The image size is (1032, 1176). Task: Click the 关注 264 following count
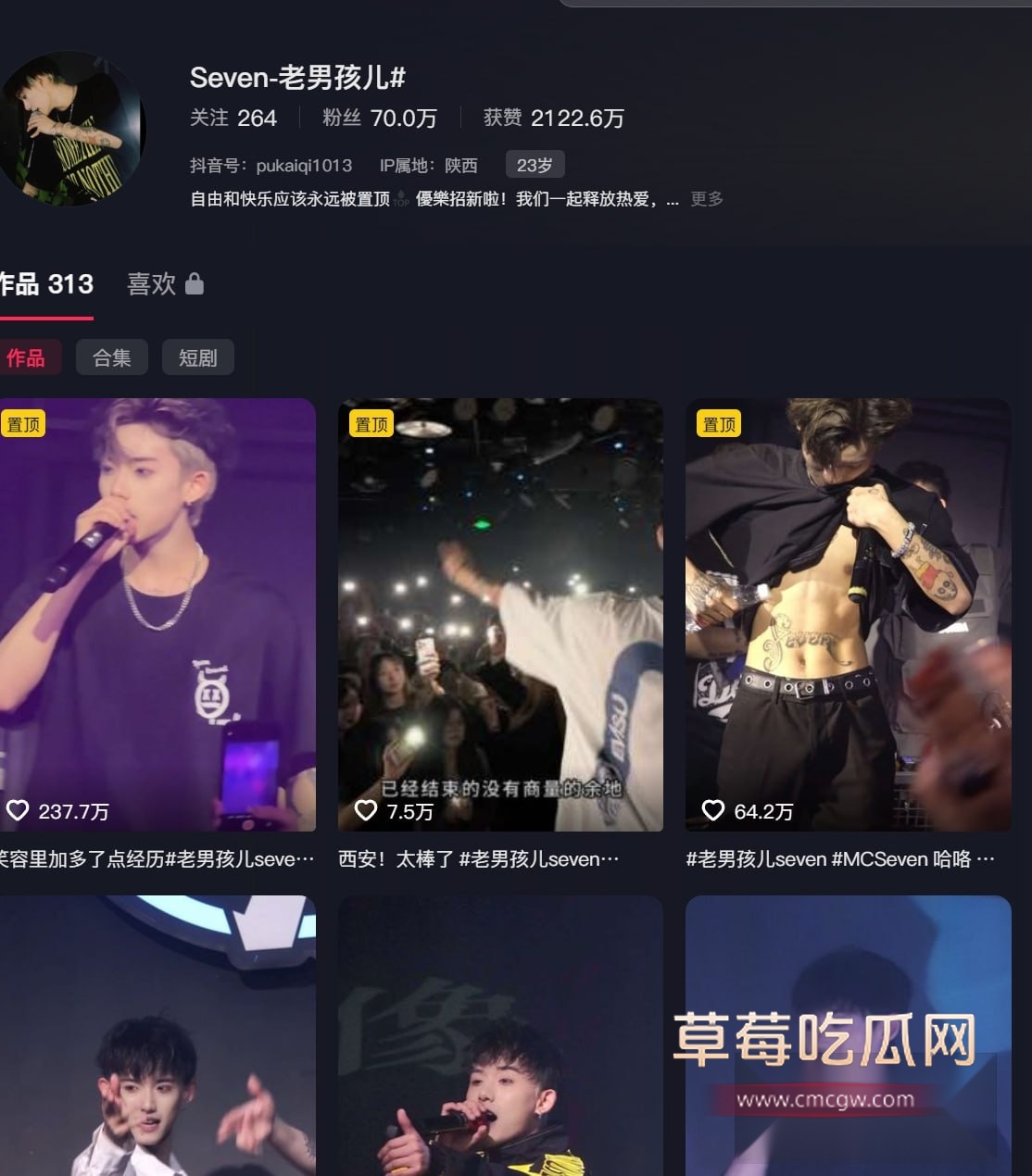(234, 118)
